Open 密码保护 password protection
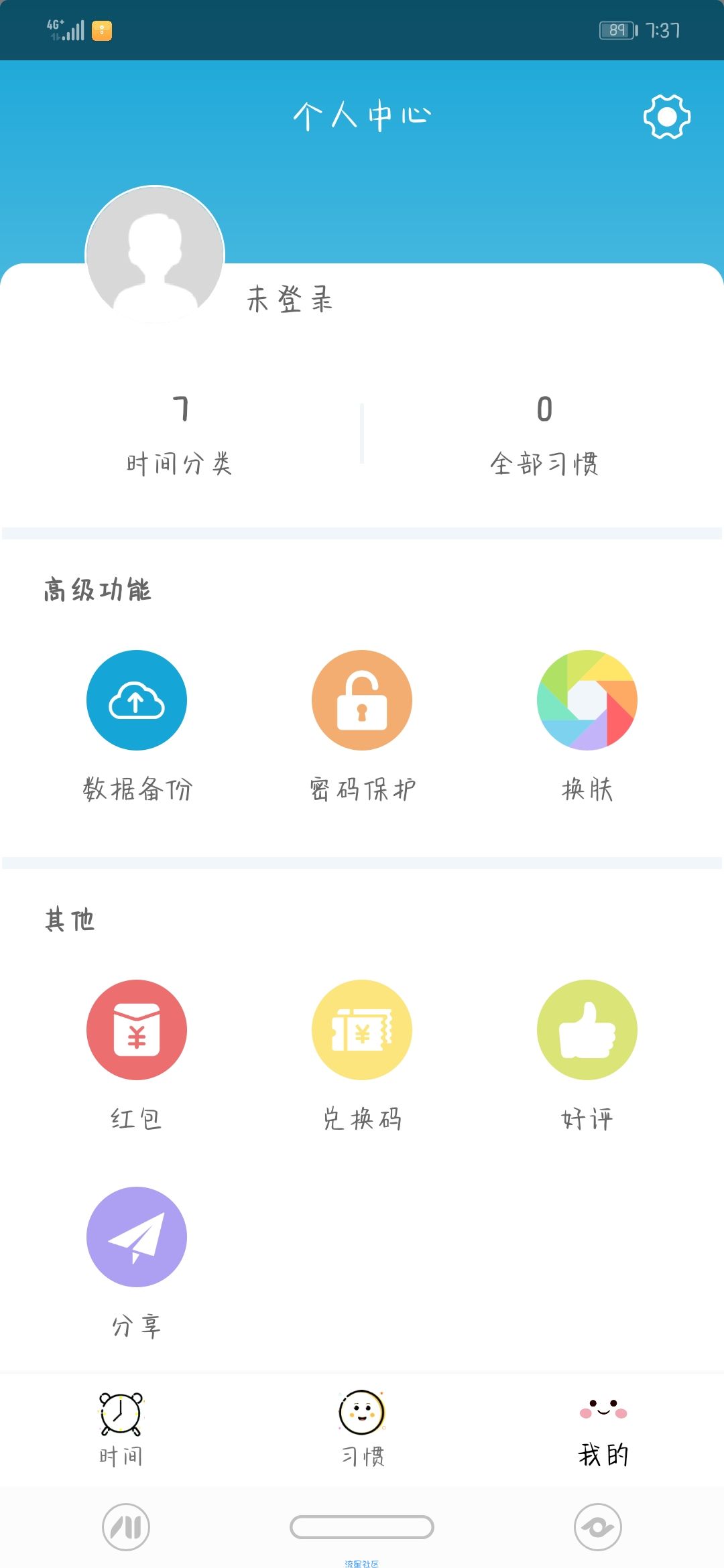Viewport: 724px width, 1568px height. point(362,727)
